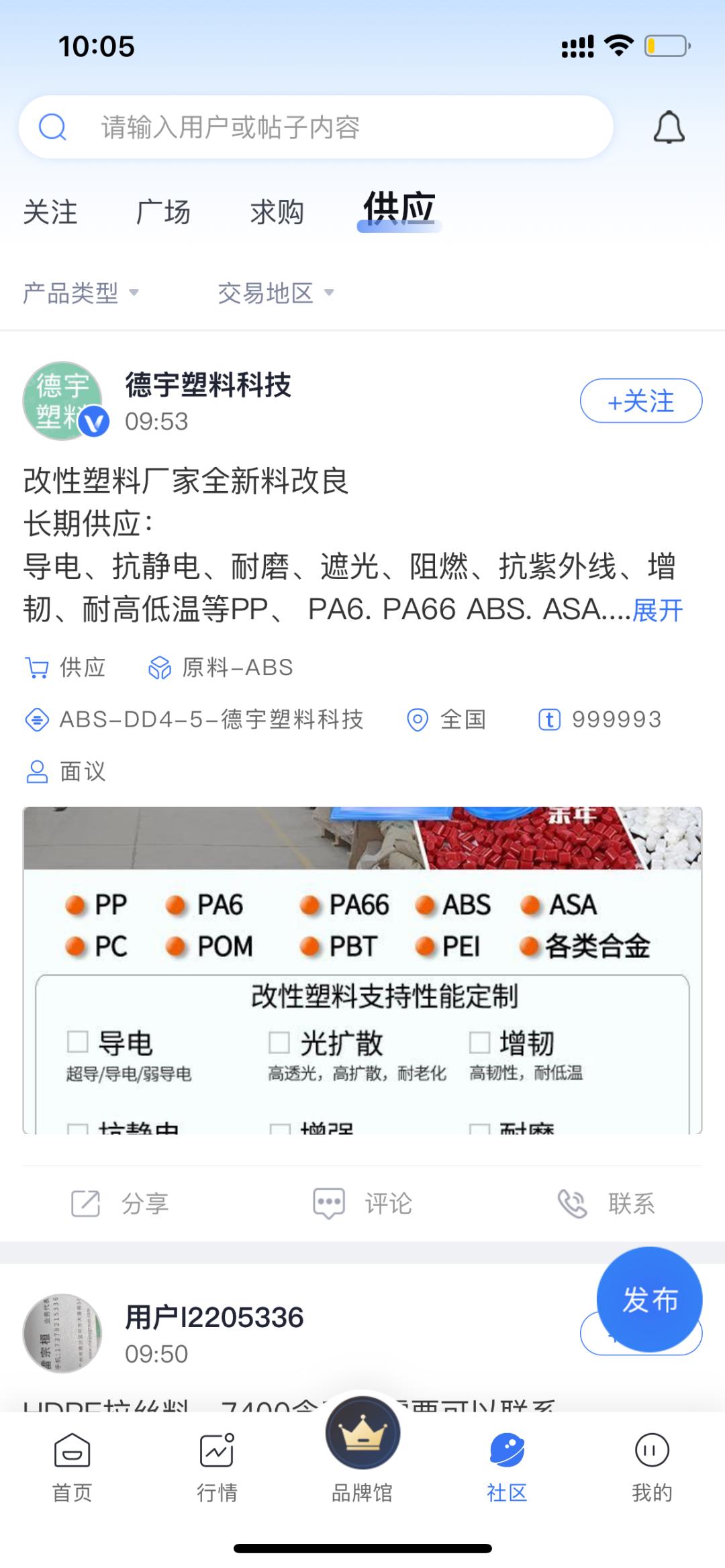Tap the 原料-ABS category label
The width and height of the screenshot is (725, 1568).
[236, 668]
